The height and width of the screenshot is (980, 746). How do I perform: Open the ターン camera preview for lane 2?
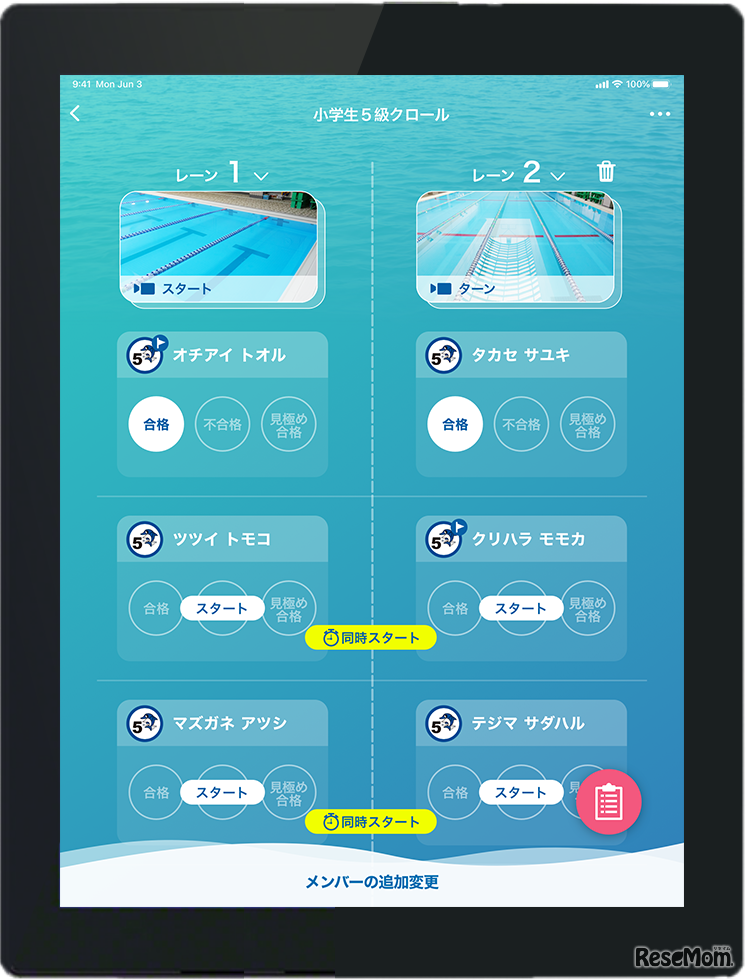click(x=515, y=247)
